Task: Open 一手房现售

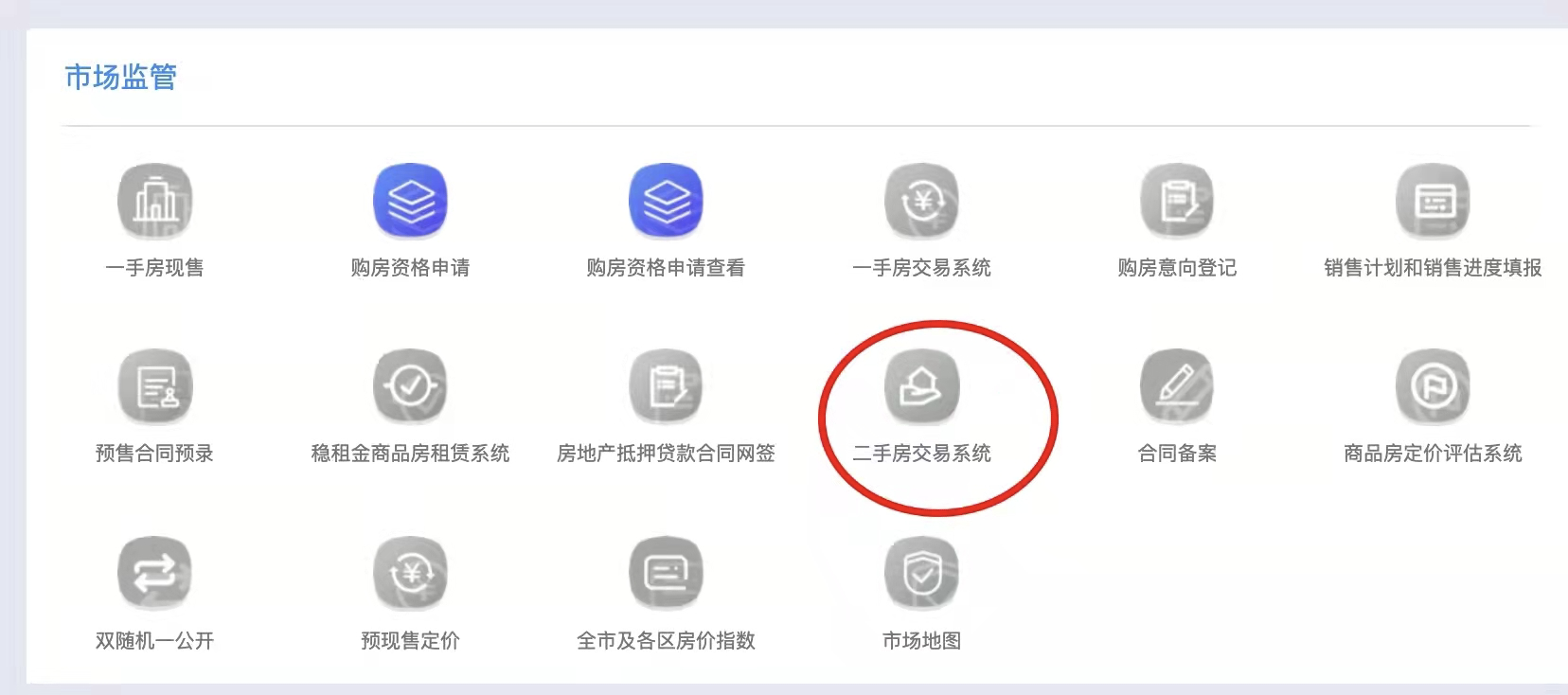Action: pos(154,202)
